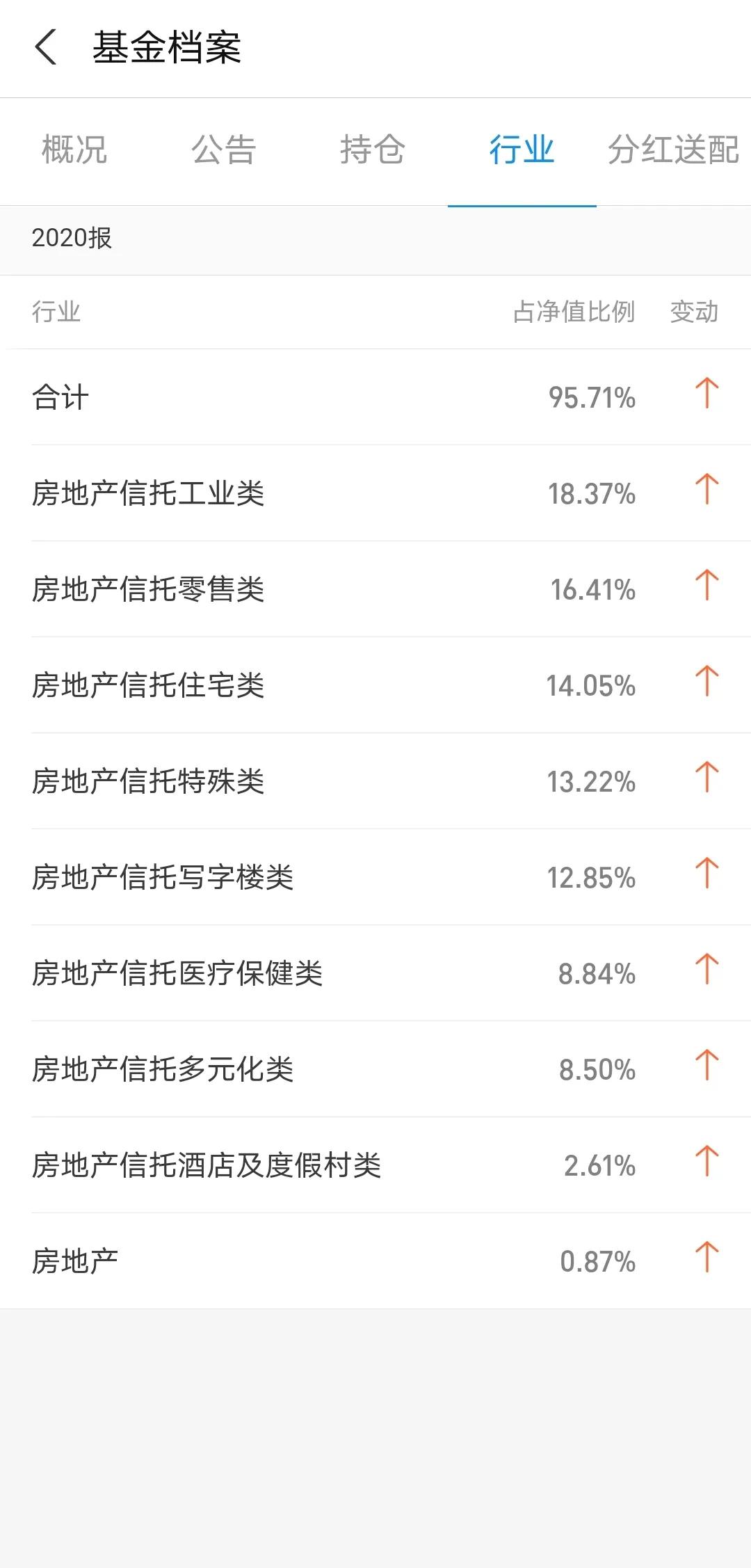This screenshot has width=751, height=1568.
Task: Open the 公告 tab
Action: [x=225, y=150]
